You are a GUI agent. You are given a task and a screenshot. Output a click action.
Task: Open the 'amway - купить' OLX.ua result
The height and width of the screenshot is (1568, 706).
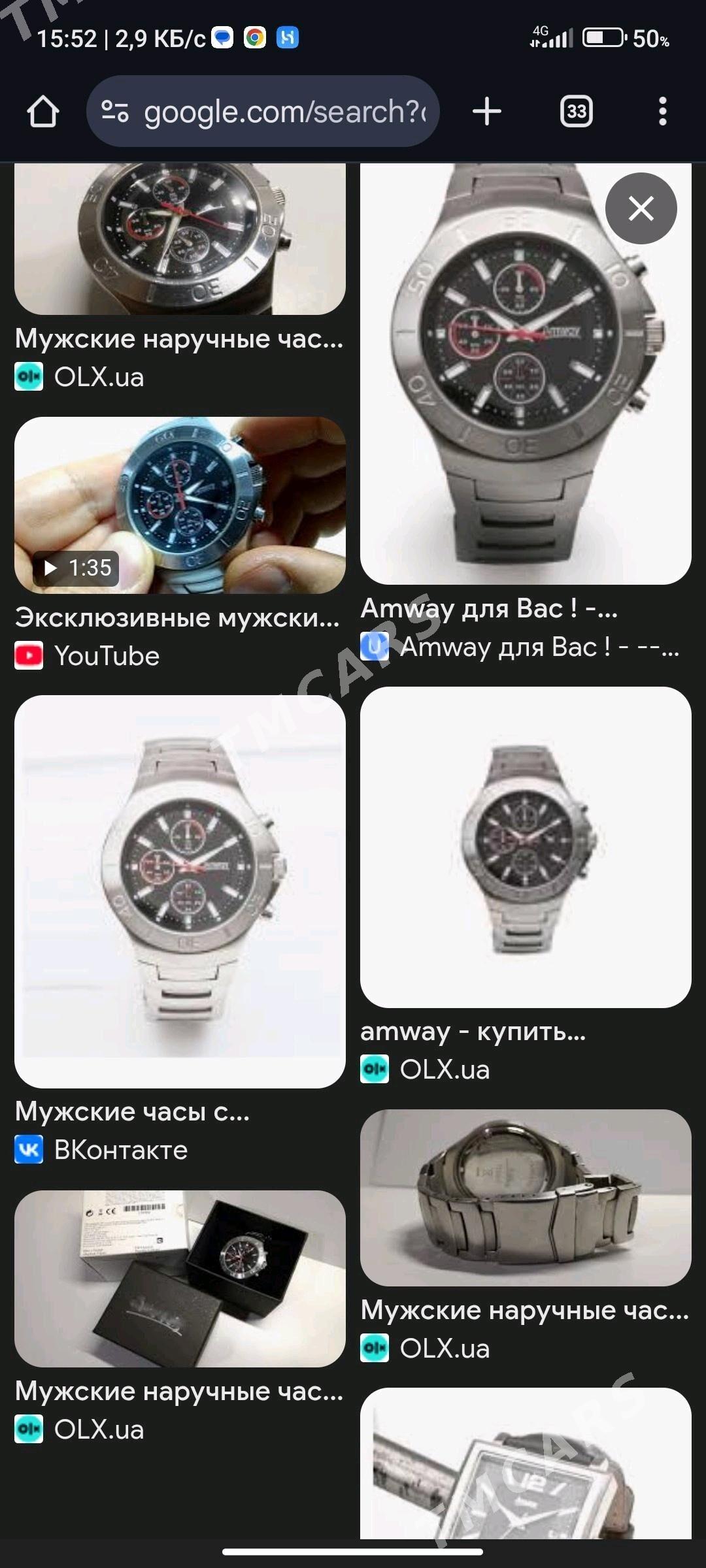pyautogui.click(x=525, y=847)
